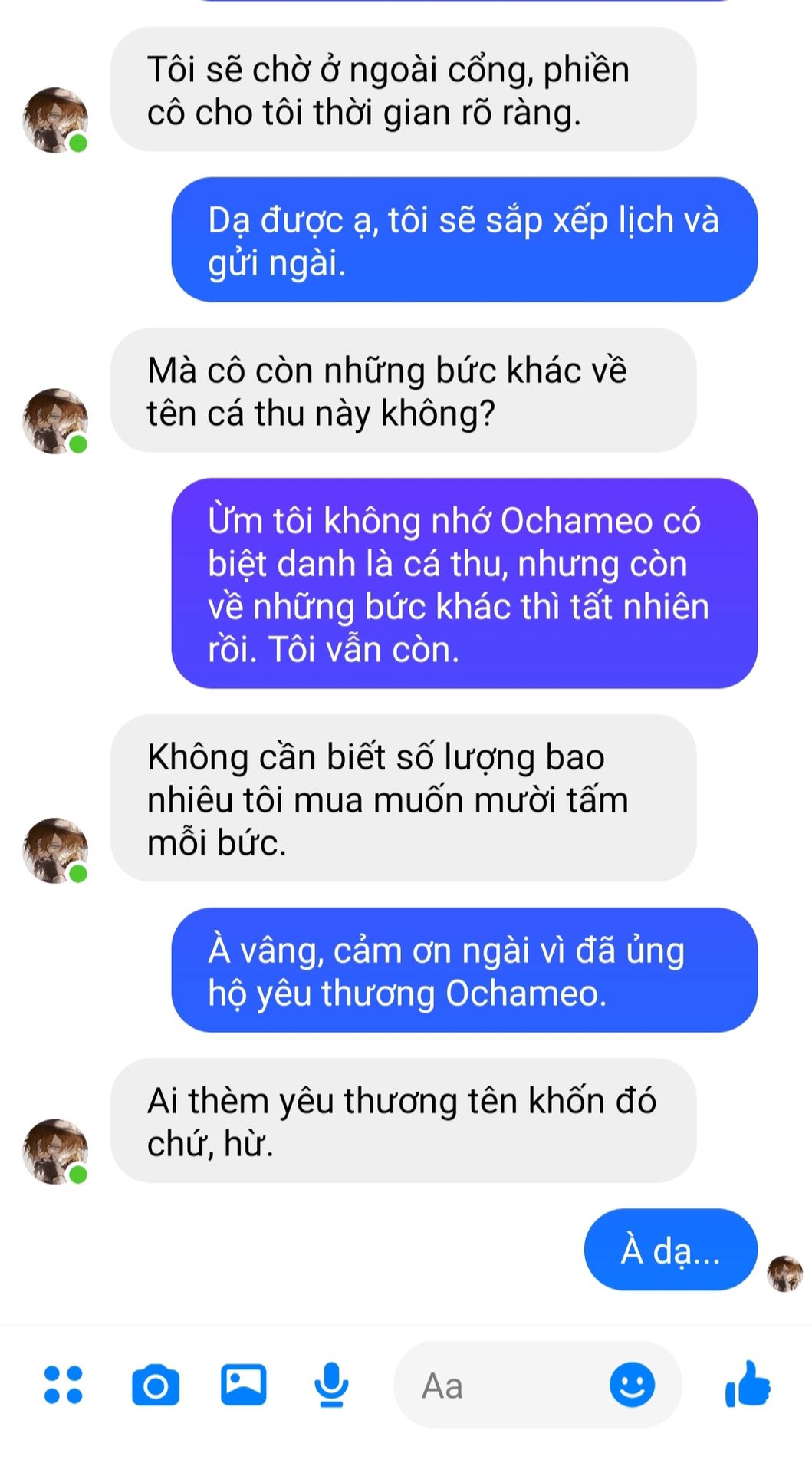
Task: Open the photo gallery picker
Action: (x=244, y=1384)
